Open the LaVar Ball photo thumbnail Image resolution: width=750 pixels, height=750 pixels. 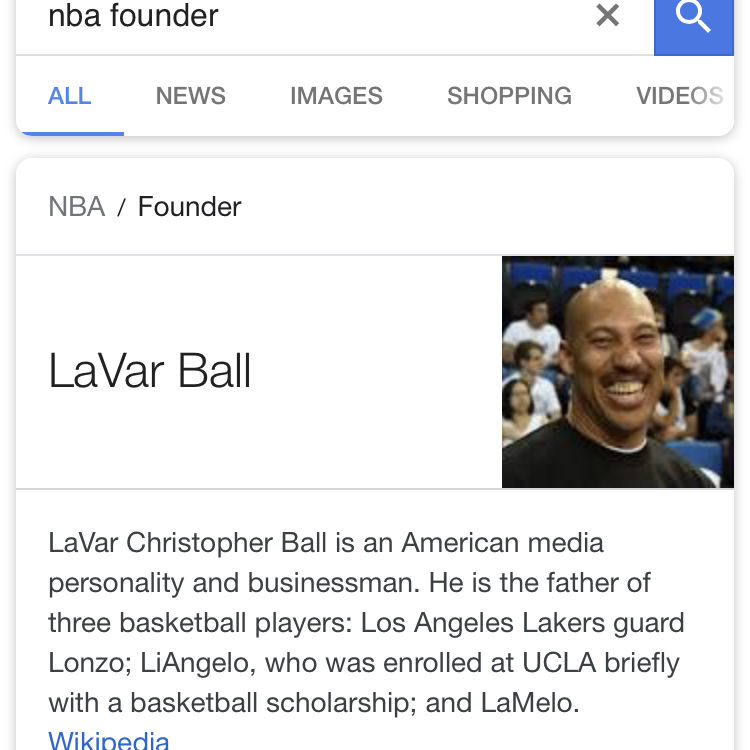tap(617, 372)
